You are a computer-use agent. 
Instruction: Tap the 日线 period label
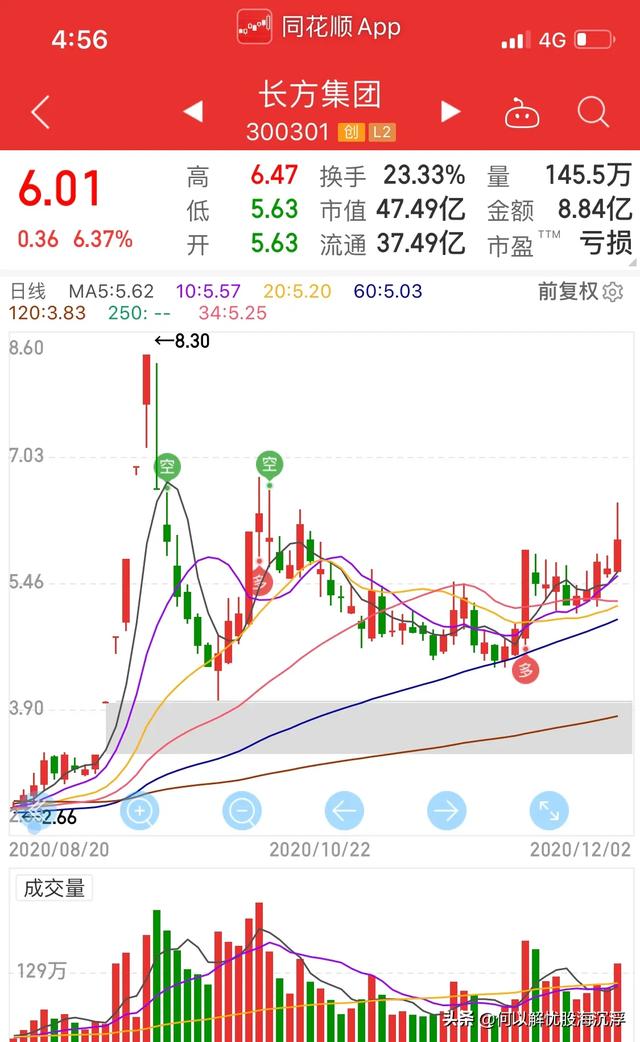(28, 291)
